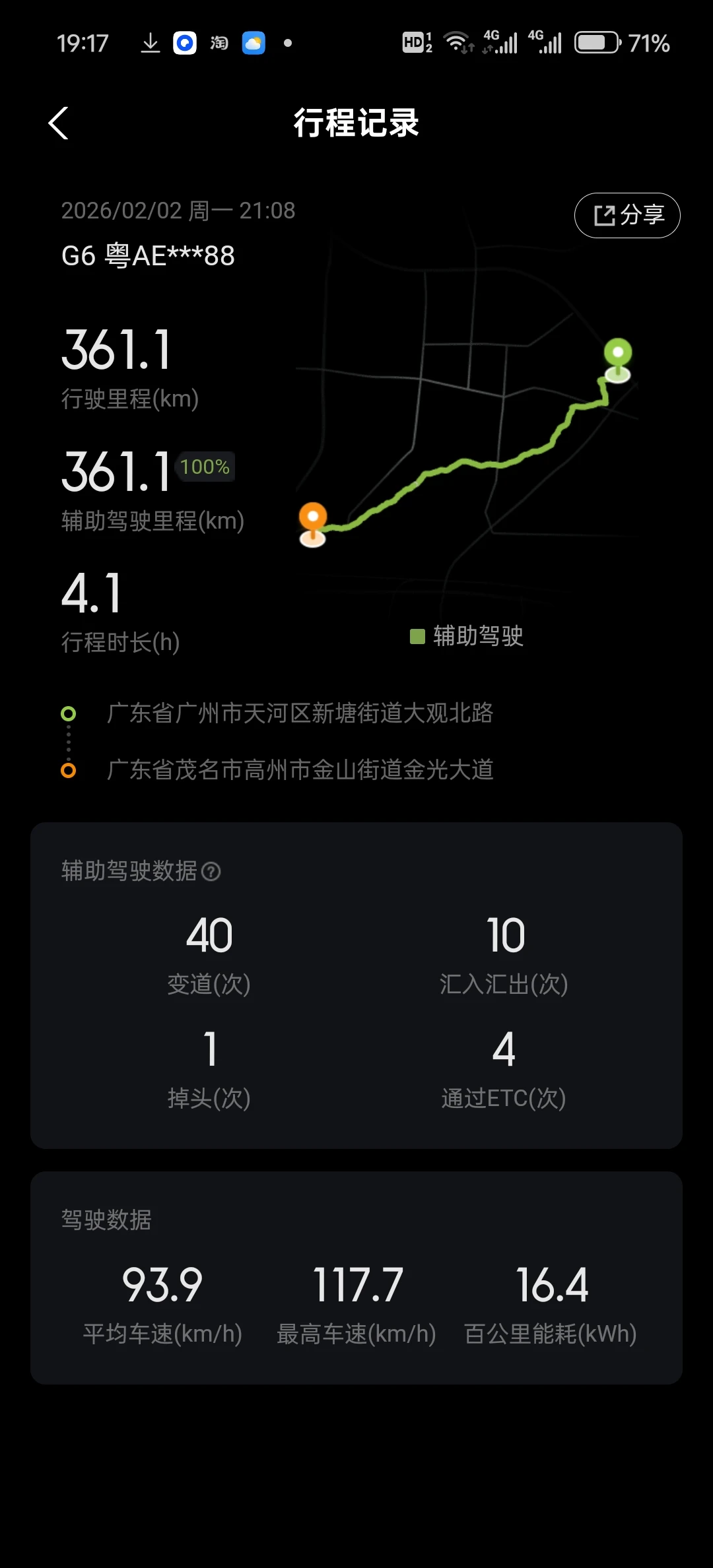Go back from the 行程记录 page
The image size is (713, 1568).
[59, 123]
